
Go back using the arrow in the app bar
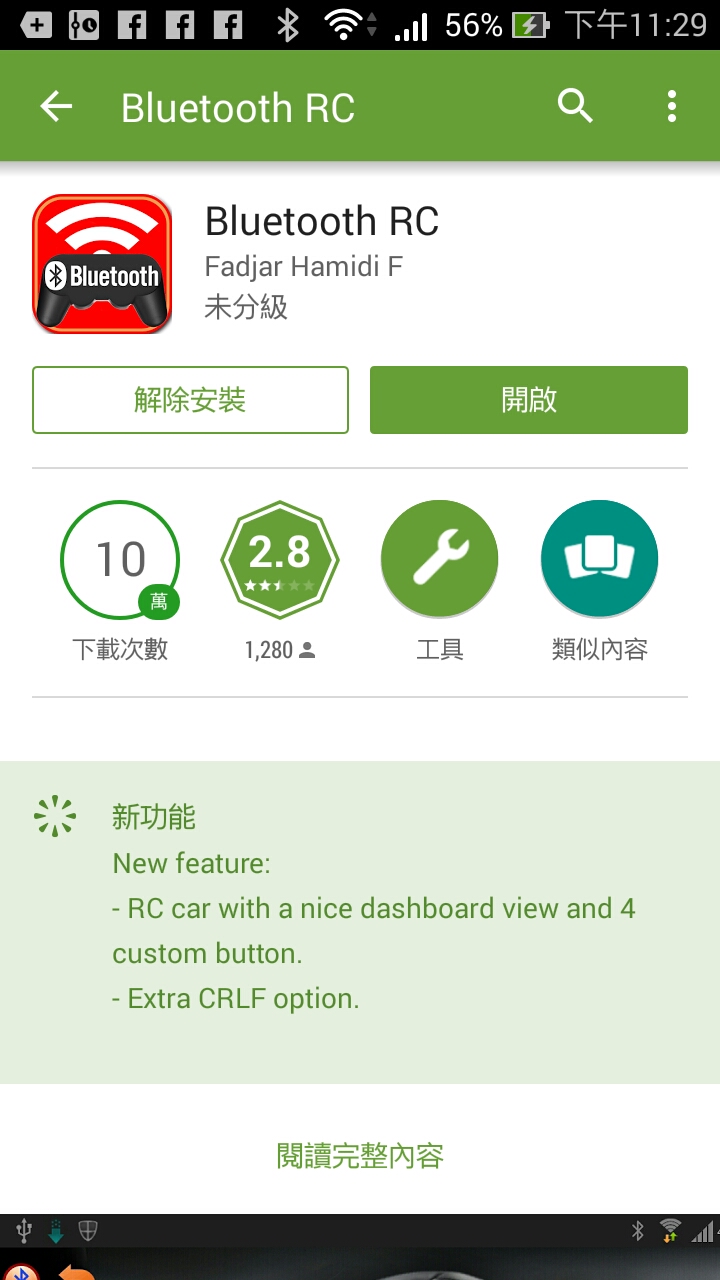(57, 107)
